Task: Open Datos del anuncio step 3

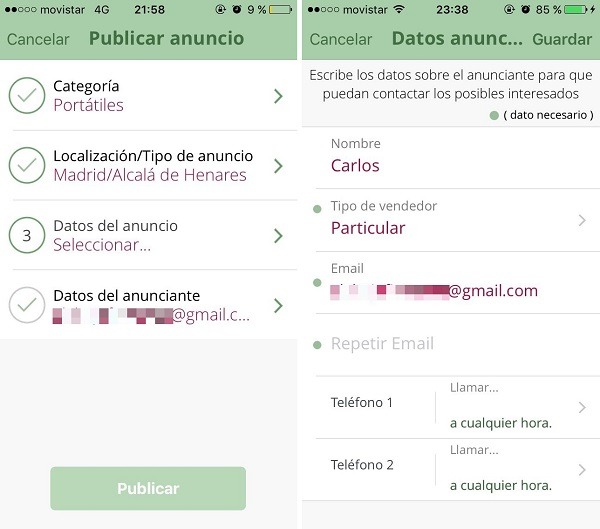Action: pos(148,236)
